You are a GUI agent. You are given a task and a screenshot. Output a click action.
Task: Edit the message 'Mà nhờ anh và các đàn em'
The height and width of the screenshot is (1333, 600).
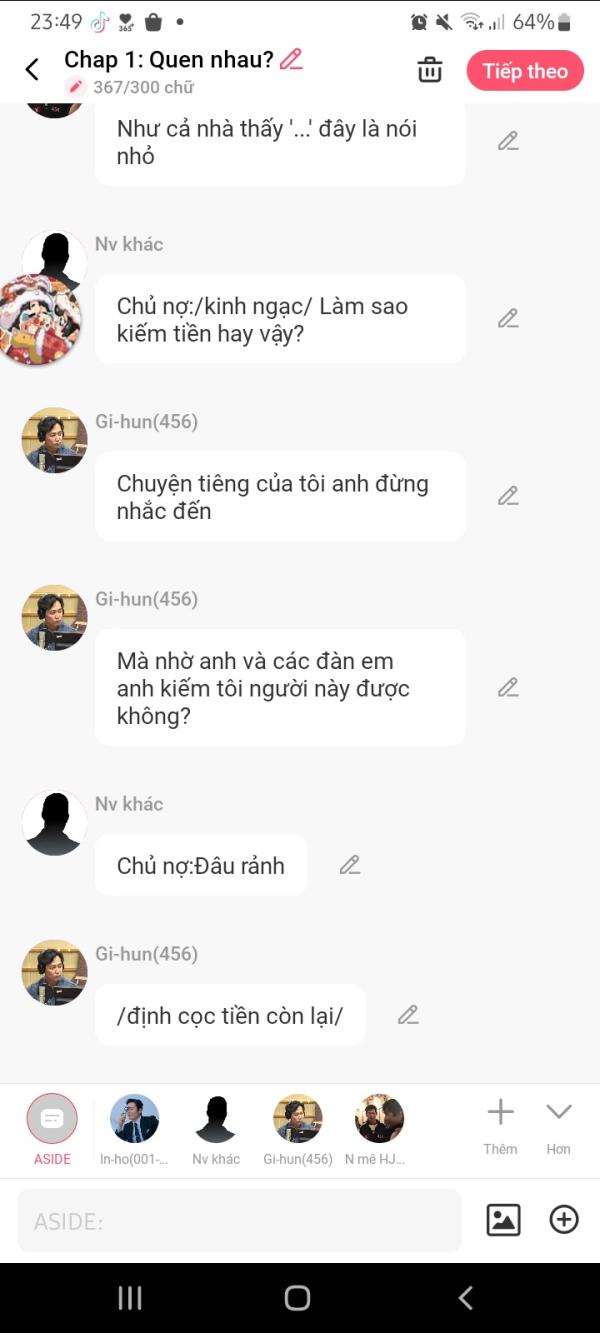508,688
